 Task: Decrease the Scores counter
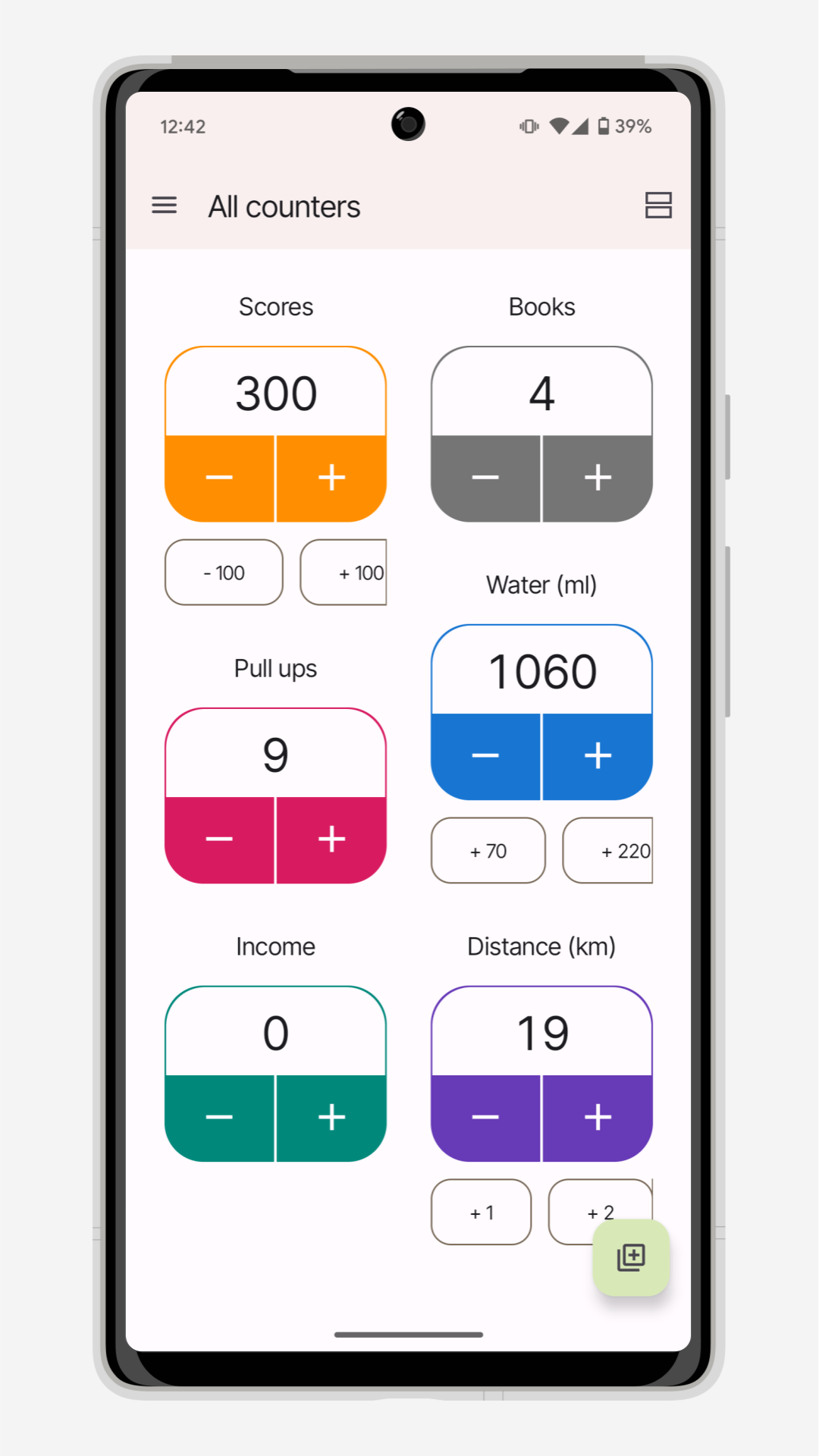click(x=219, y=478)
